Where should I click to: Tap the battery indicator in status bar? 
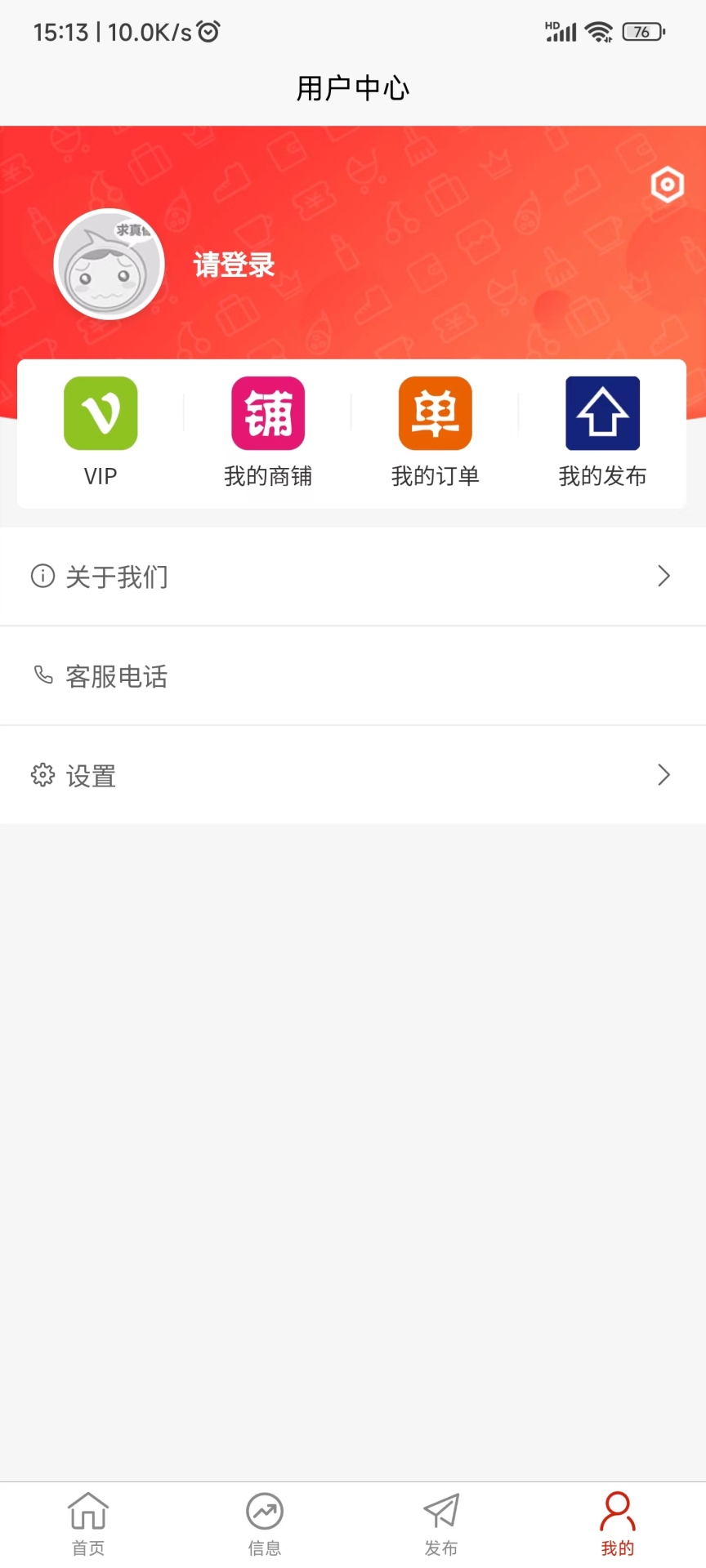click(x=642, y=31)
